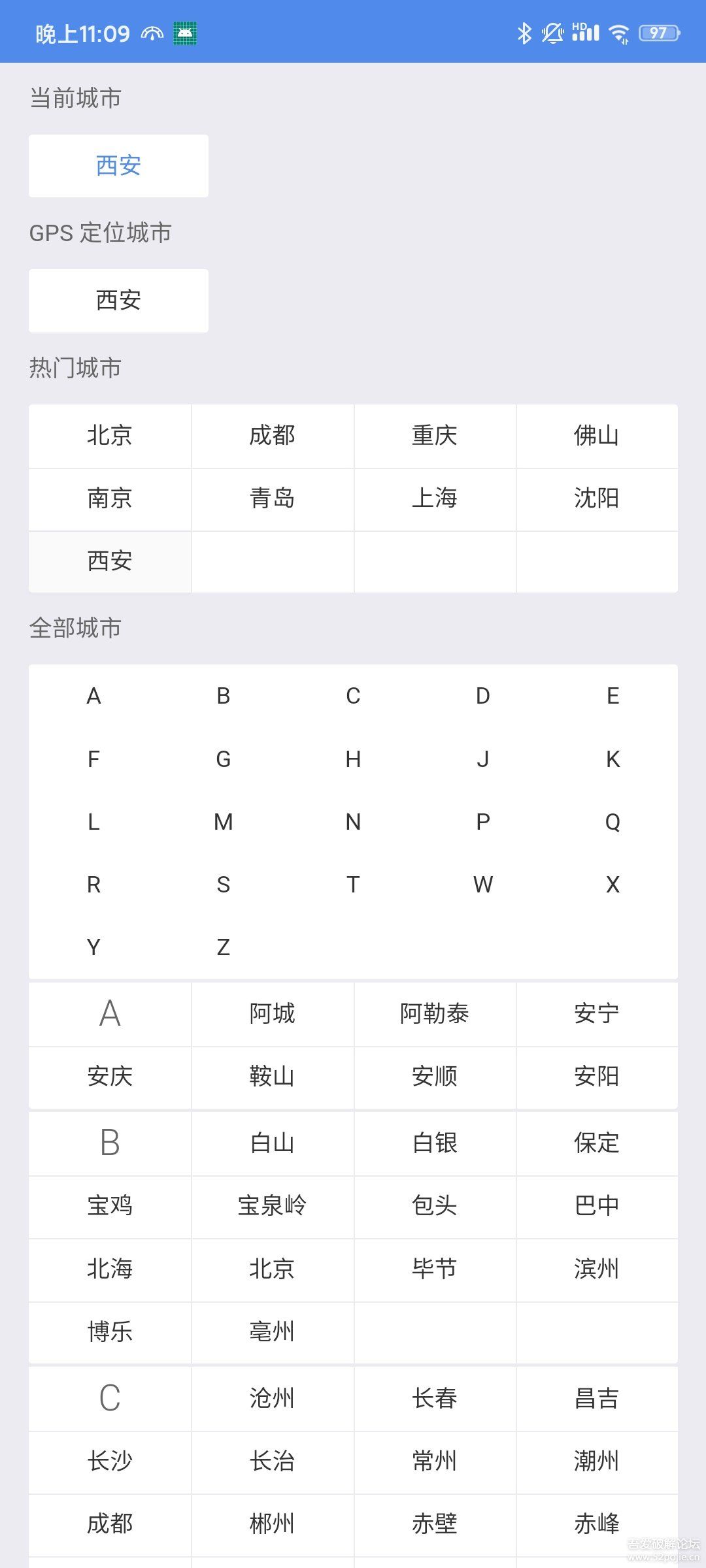The height and width of the screenshot is (1568, 706).
Task: Open letter X city section
Action: (613, 885)
